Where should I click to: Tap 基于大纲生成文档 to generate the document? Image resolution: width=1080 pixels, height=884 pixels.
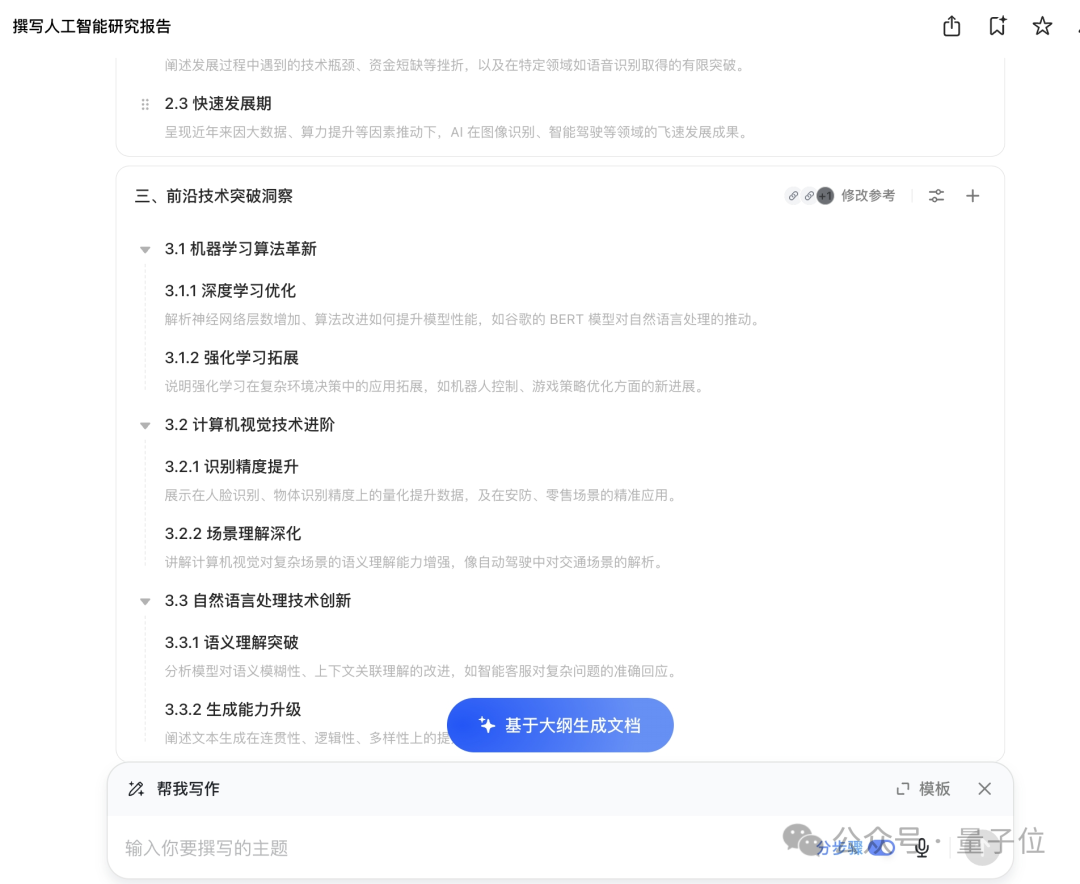560,725
